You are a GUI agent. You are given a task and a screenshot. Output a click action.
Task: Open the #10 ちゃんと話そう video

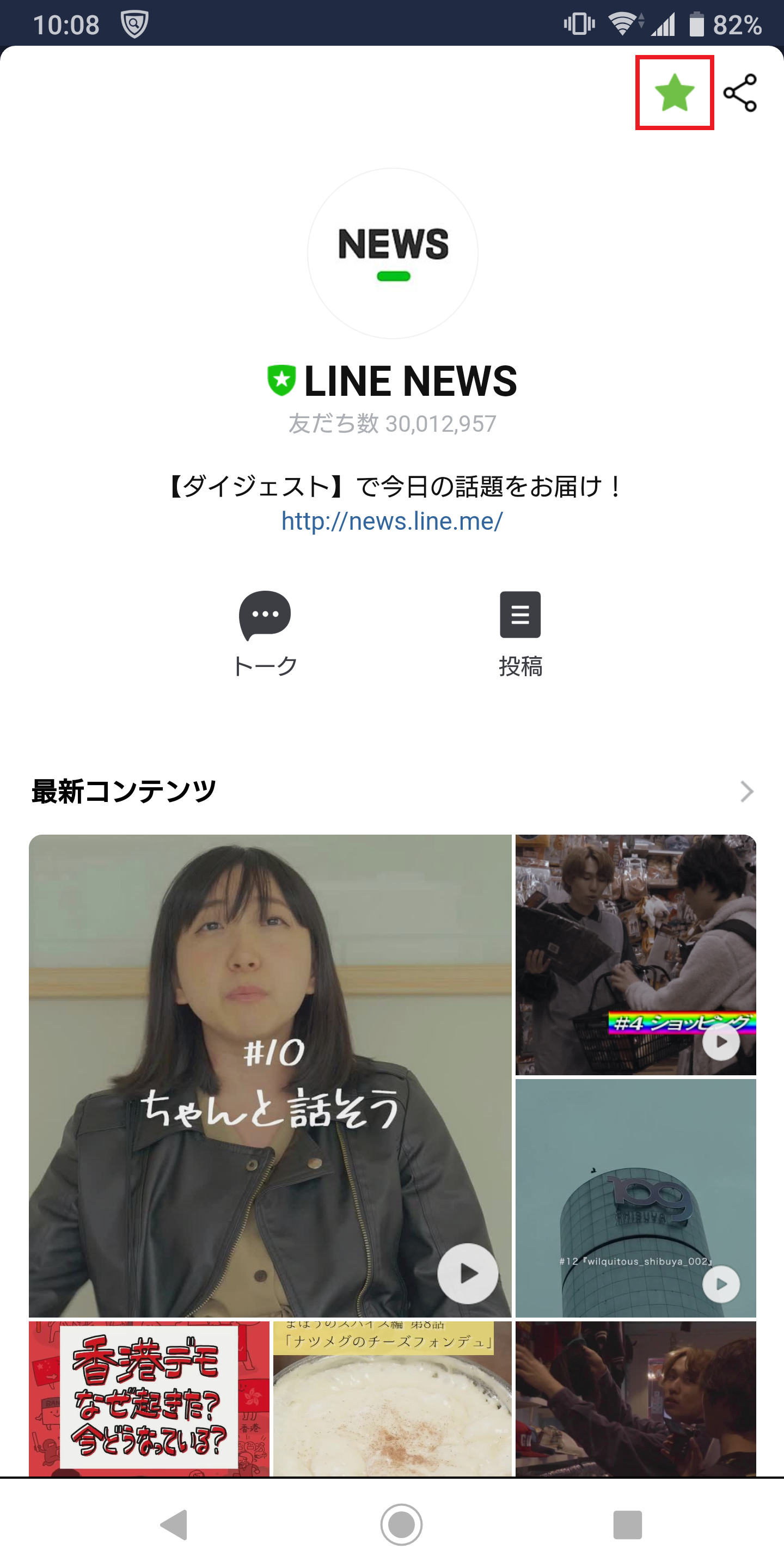[x=269, y=1076]
